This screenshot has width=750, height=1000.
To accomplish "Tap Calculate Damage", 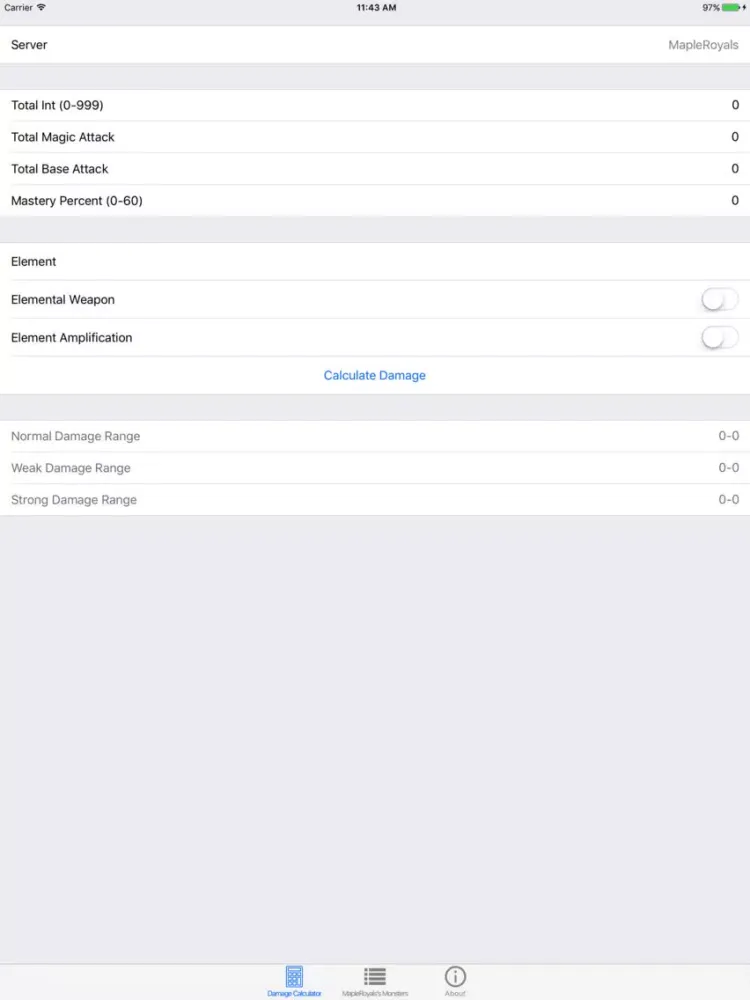I will [x=375, y=376].
